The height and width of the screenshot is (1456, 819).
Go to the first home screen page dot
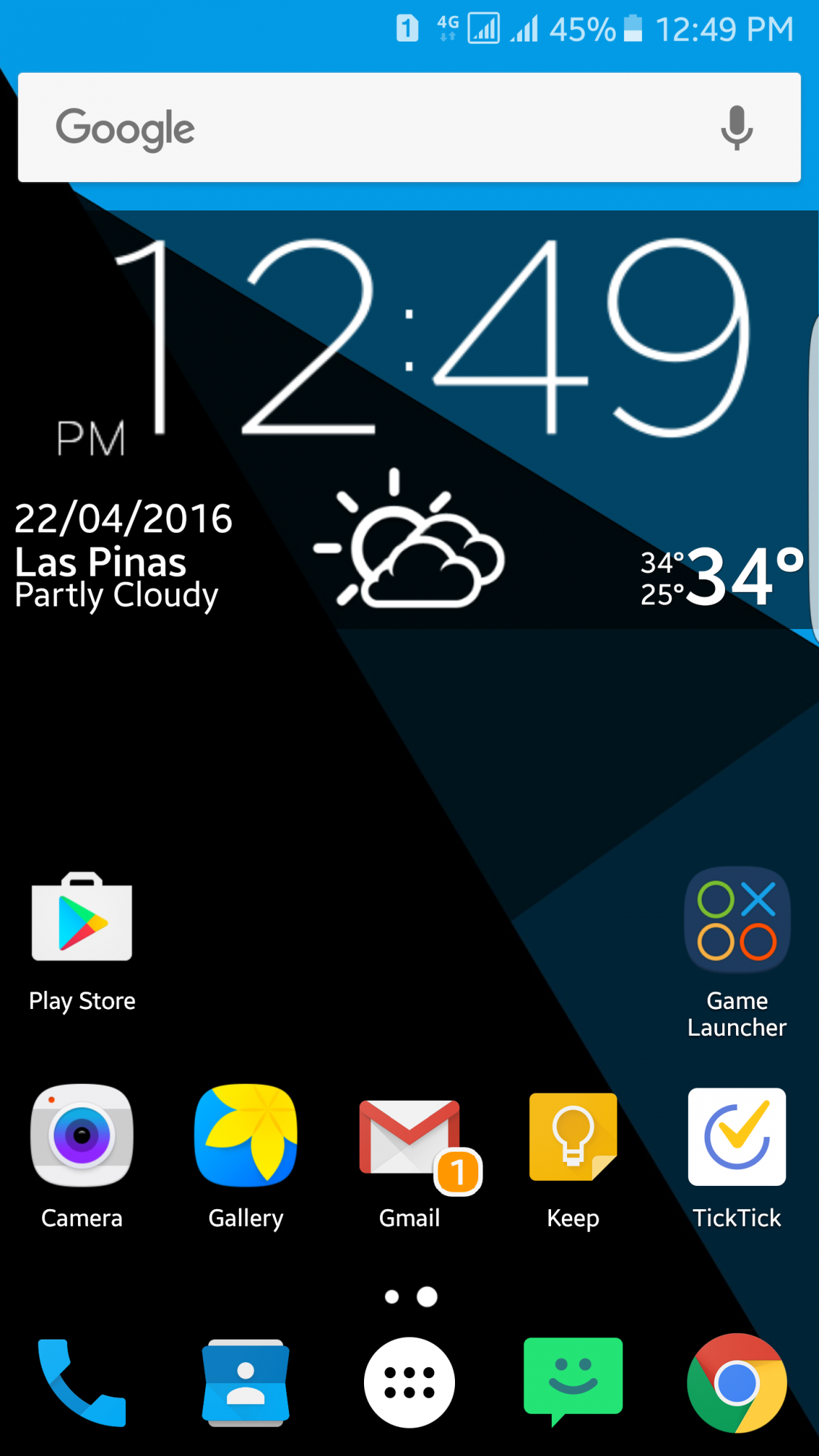tap(392, 1297)
